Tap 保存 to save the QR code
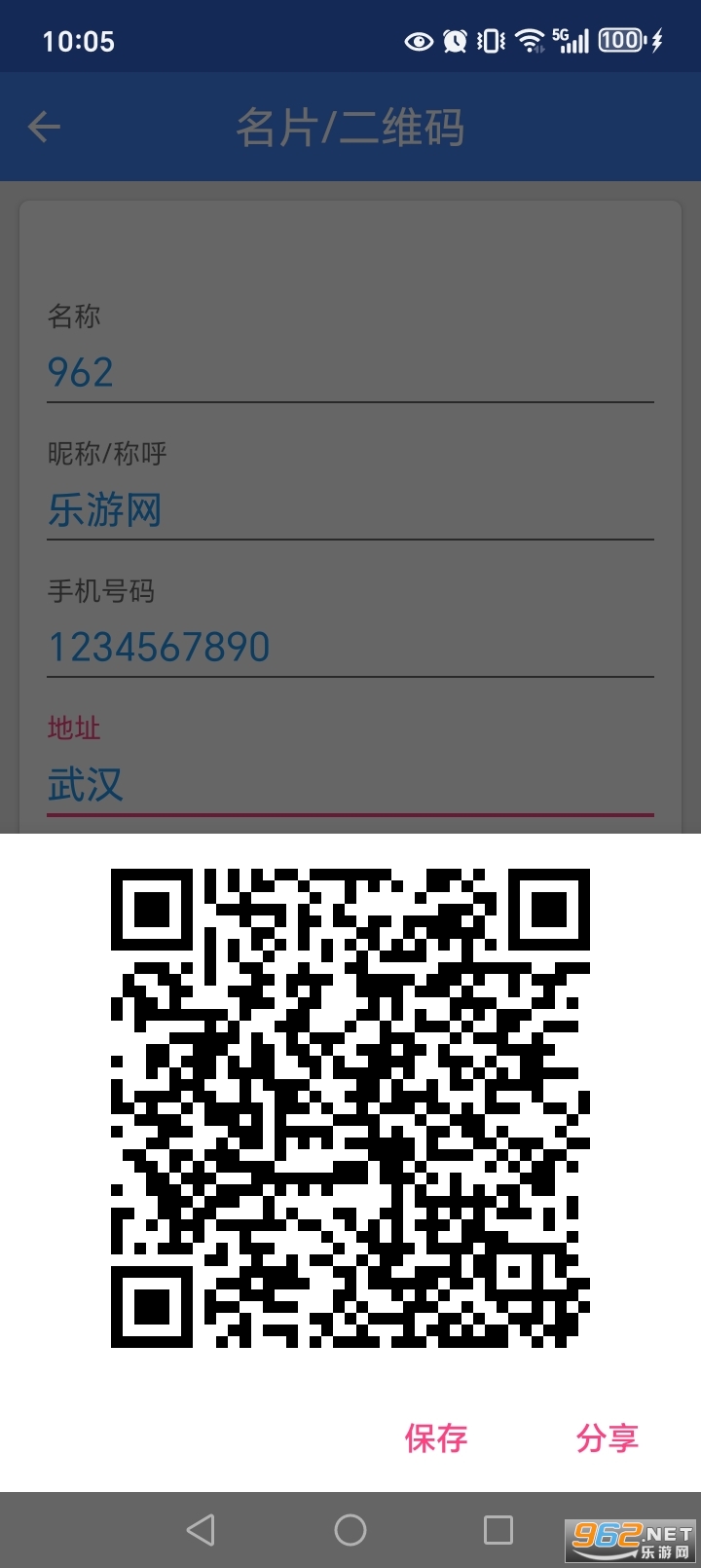701x1568 pixels. [436, 1437]
